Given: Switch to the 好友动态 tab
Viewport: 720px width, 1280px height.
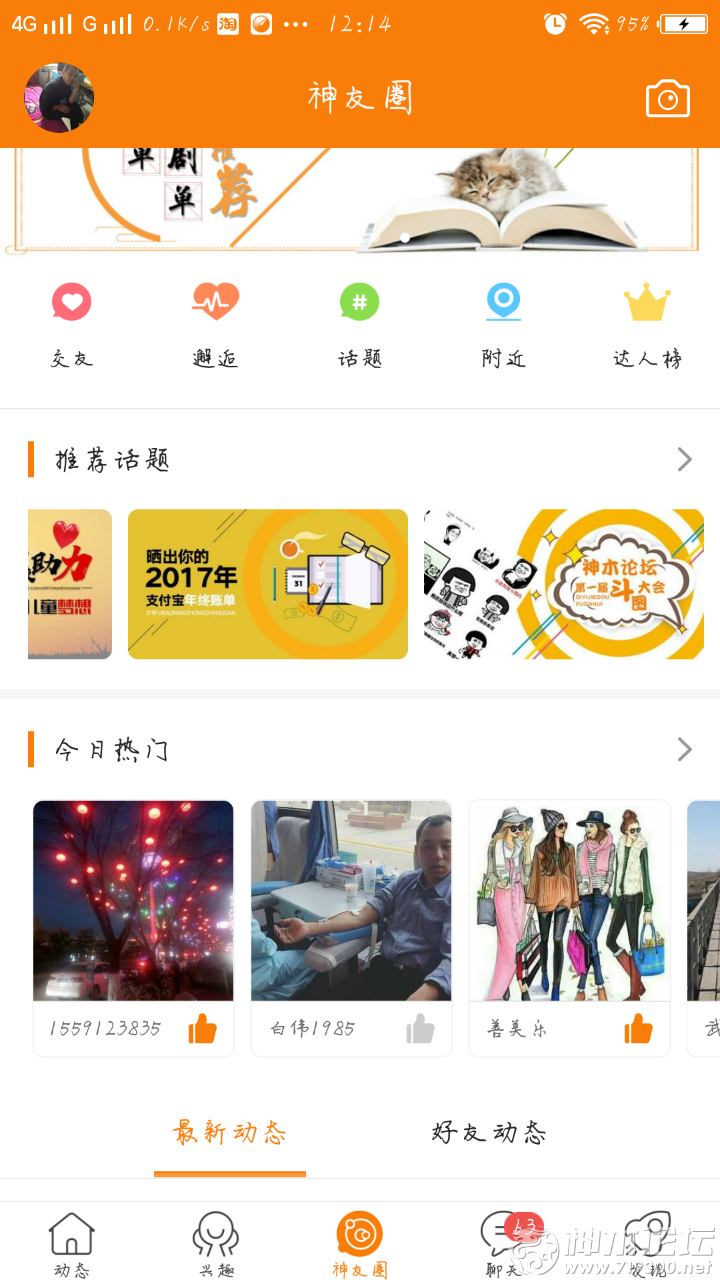Looking at the screenshot, I should (x=489, y=1133).
